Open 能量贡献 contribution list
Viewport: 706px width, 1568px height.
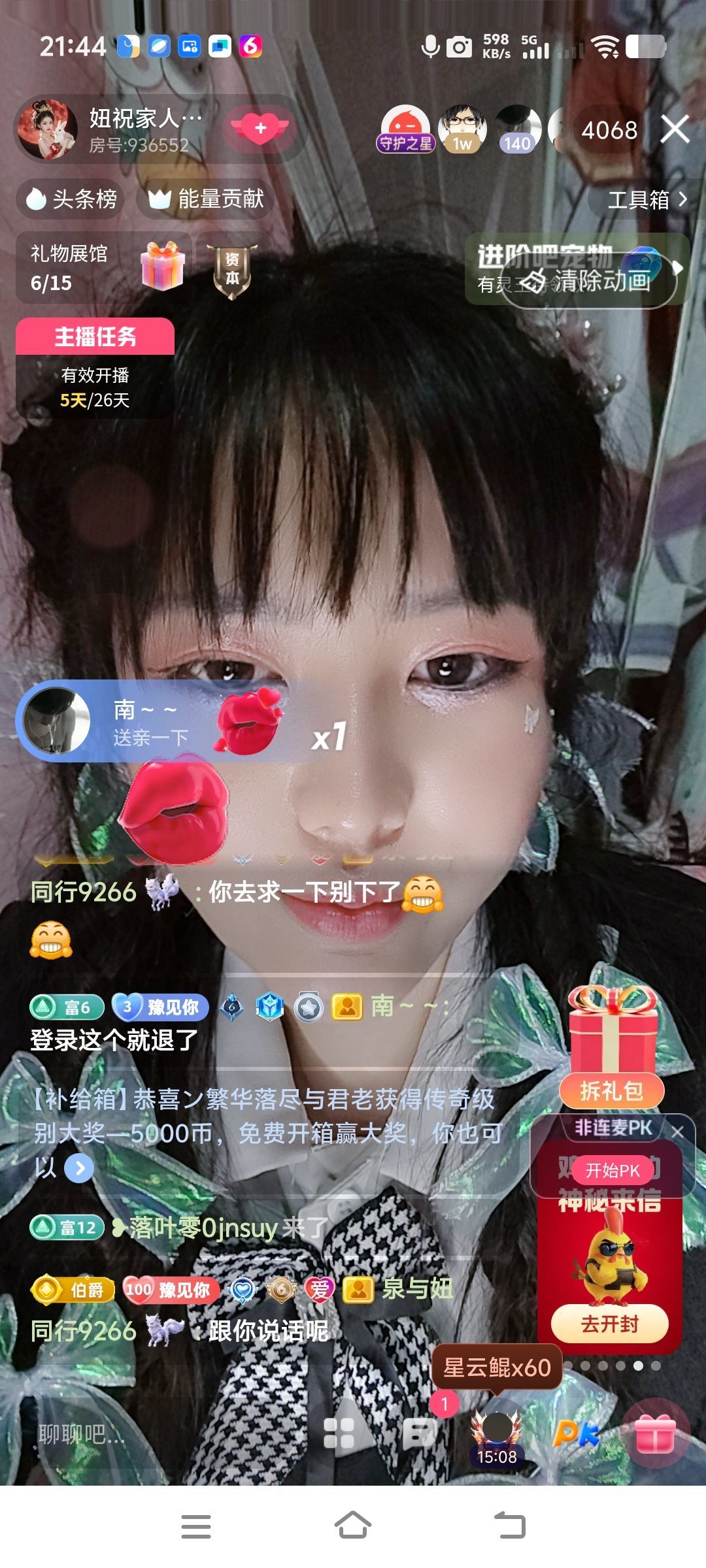[x=207, y=199]
